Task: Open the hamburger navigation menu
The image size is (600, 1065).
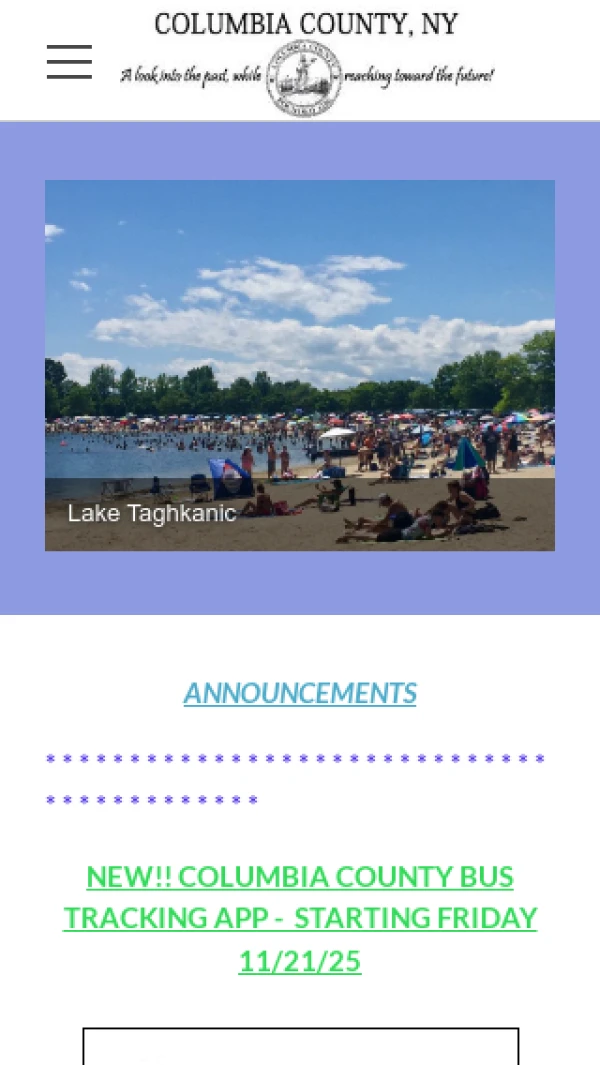Action: point(69,62)
